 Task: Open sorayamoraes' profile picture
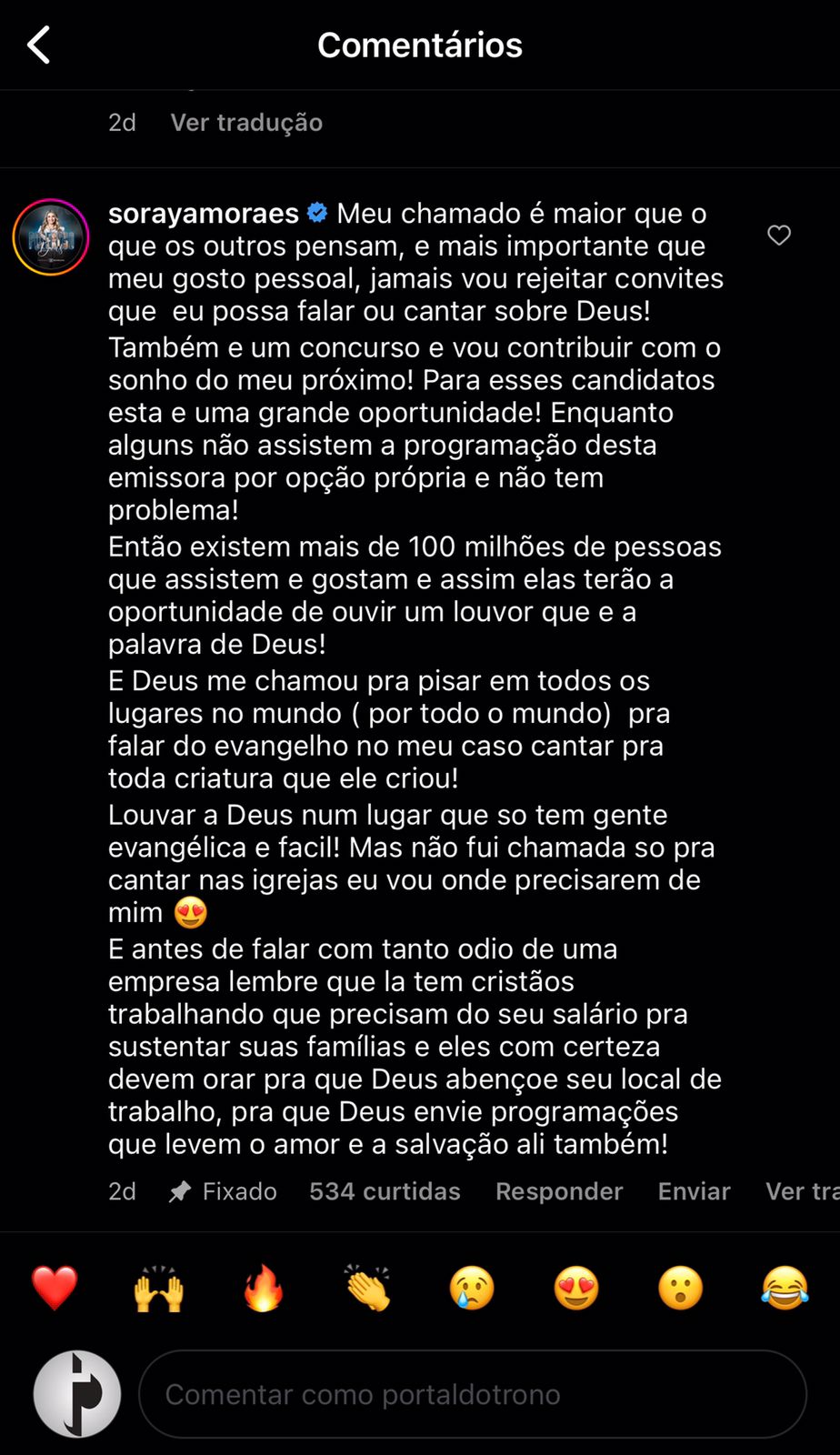point(51,236)
